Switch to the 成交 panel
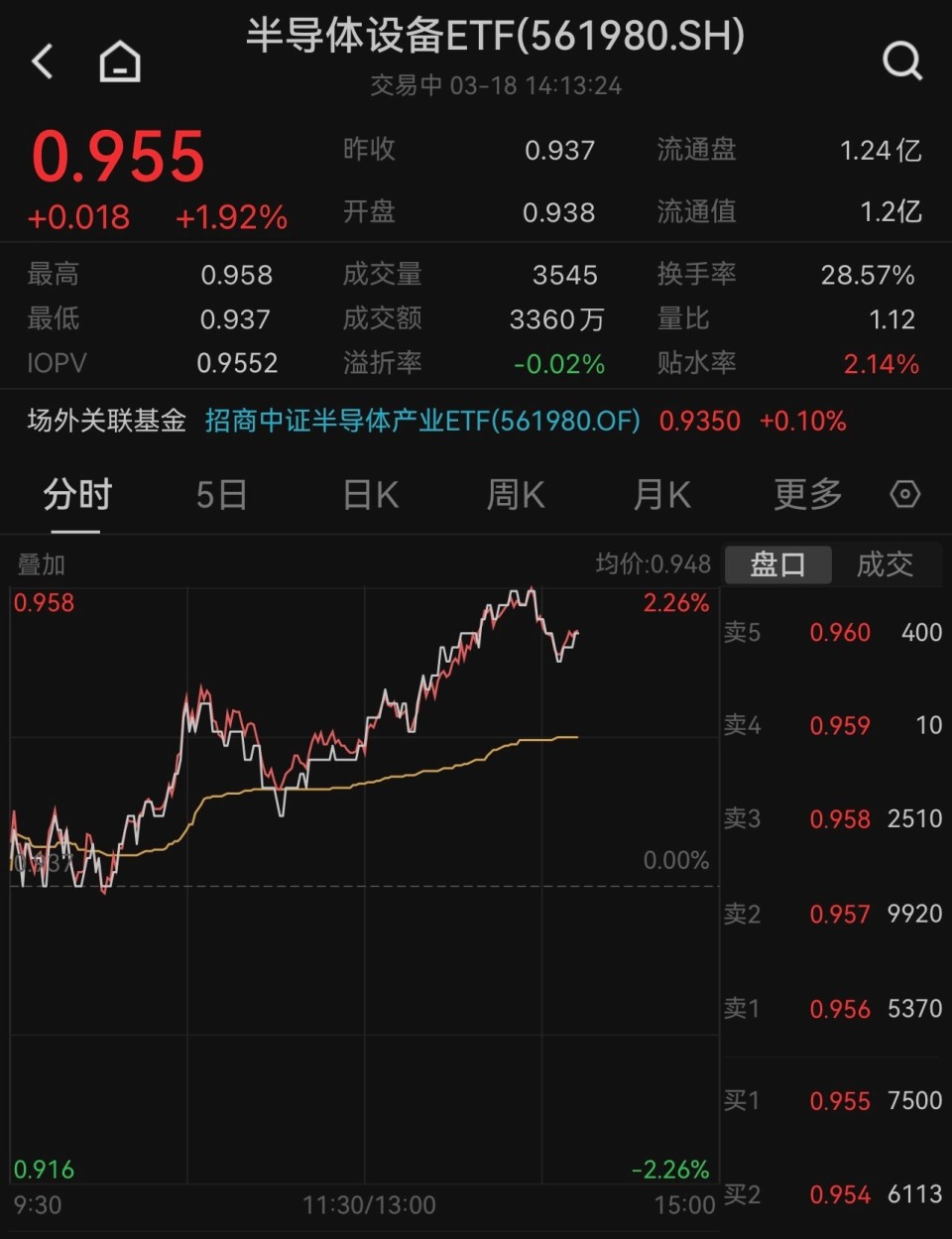 tap(885, 563)
